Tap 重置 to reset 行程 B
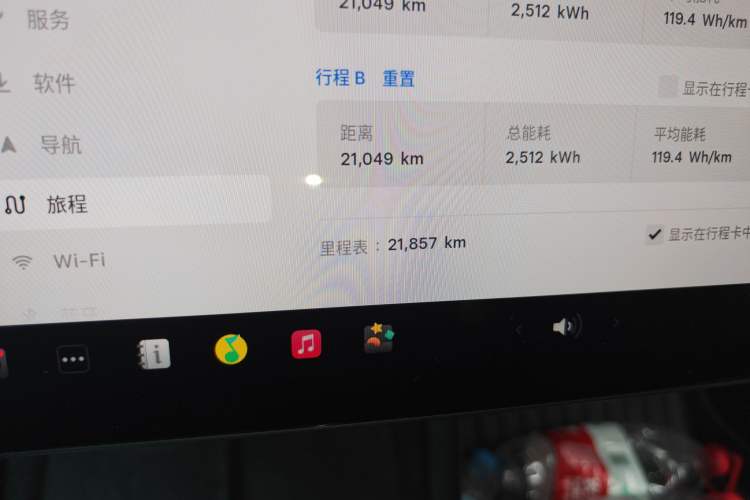 click(398, 78)
